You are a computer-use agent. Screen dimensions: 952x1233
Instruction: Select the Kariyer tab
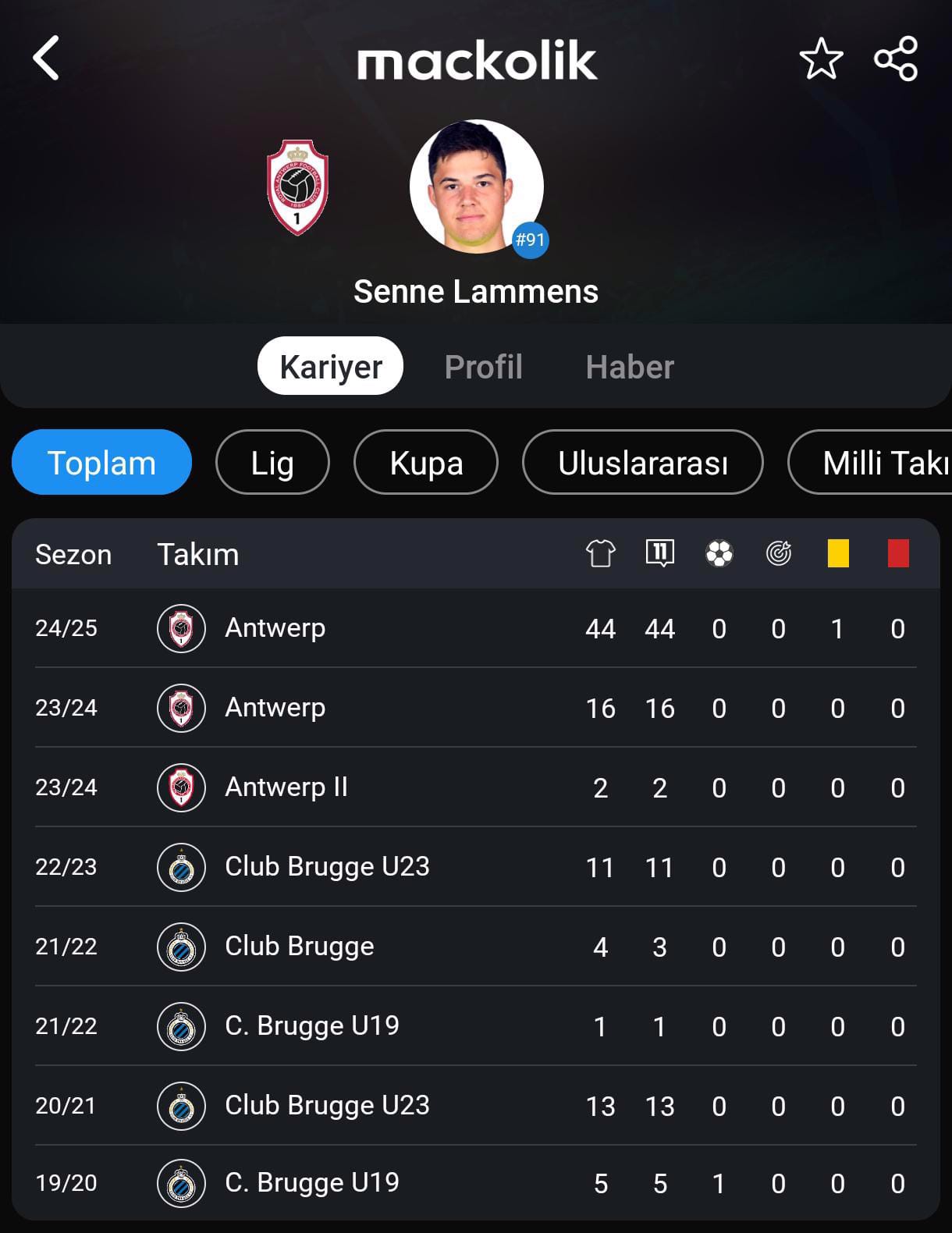point(330,367)
